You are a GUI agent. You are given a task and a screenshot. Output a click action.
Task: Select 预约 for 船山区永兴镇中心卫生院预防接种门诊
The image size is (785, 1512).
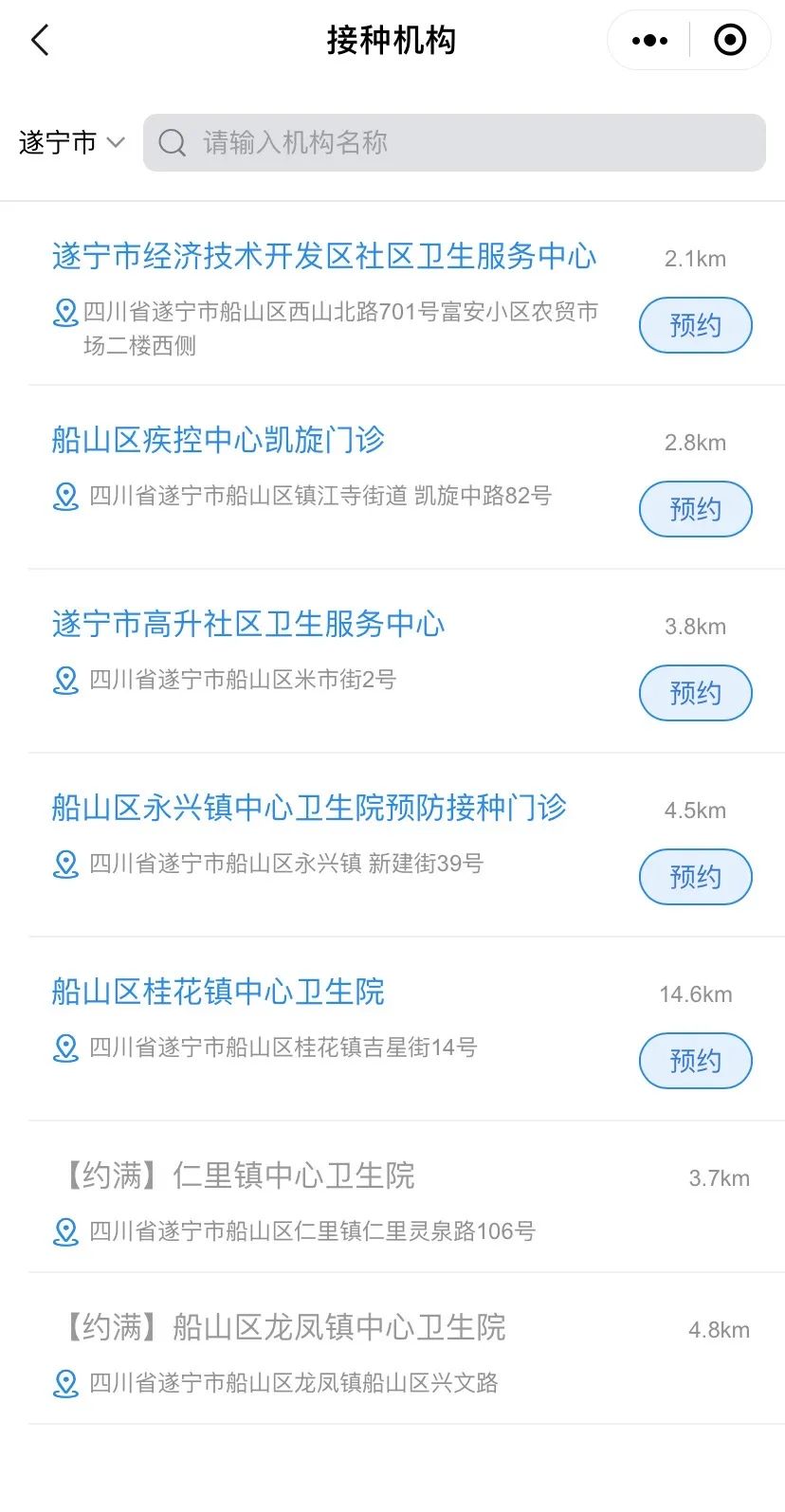click(x=695, y=877)
